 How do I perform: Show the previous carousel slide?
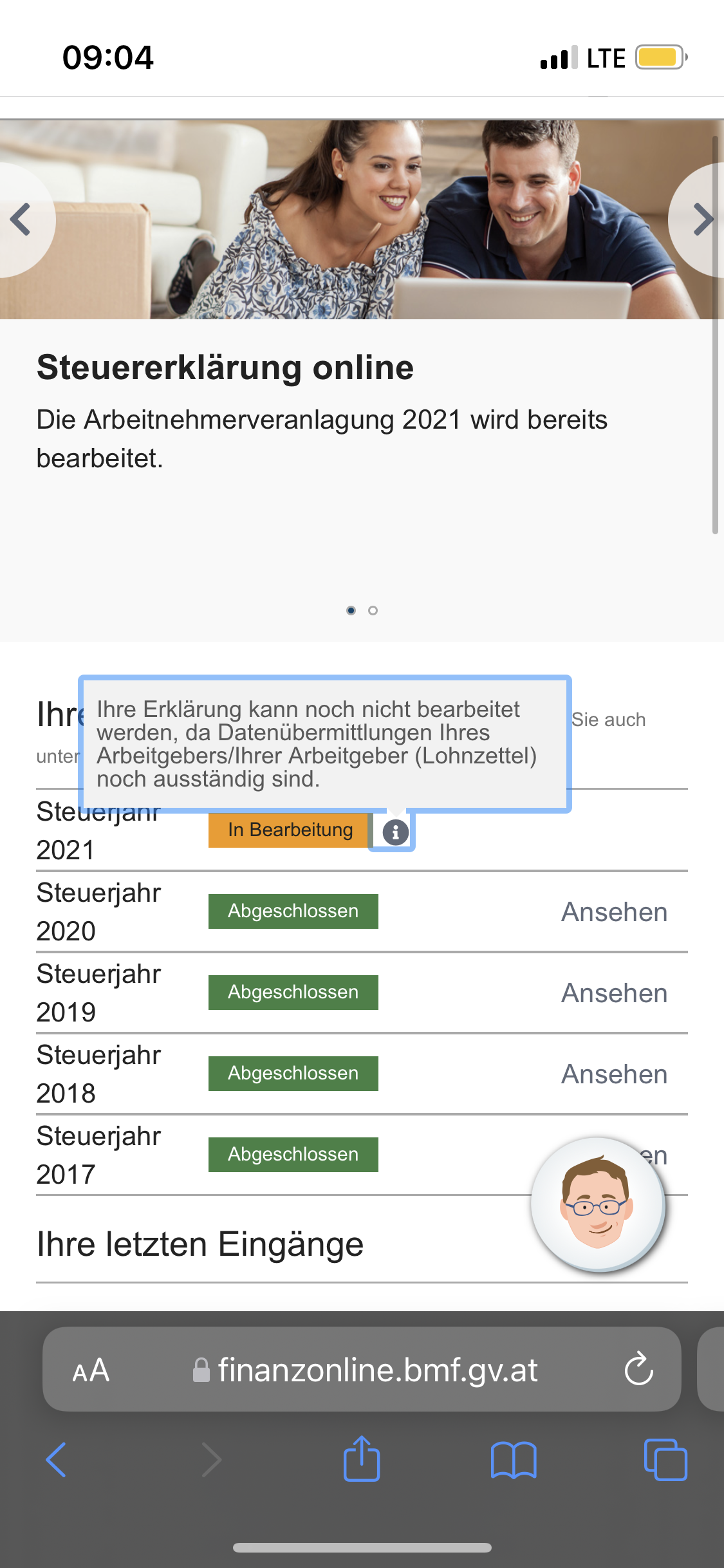[22, 219]
